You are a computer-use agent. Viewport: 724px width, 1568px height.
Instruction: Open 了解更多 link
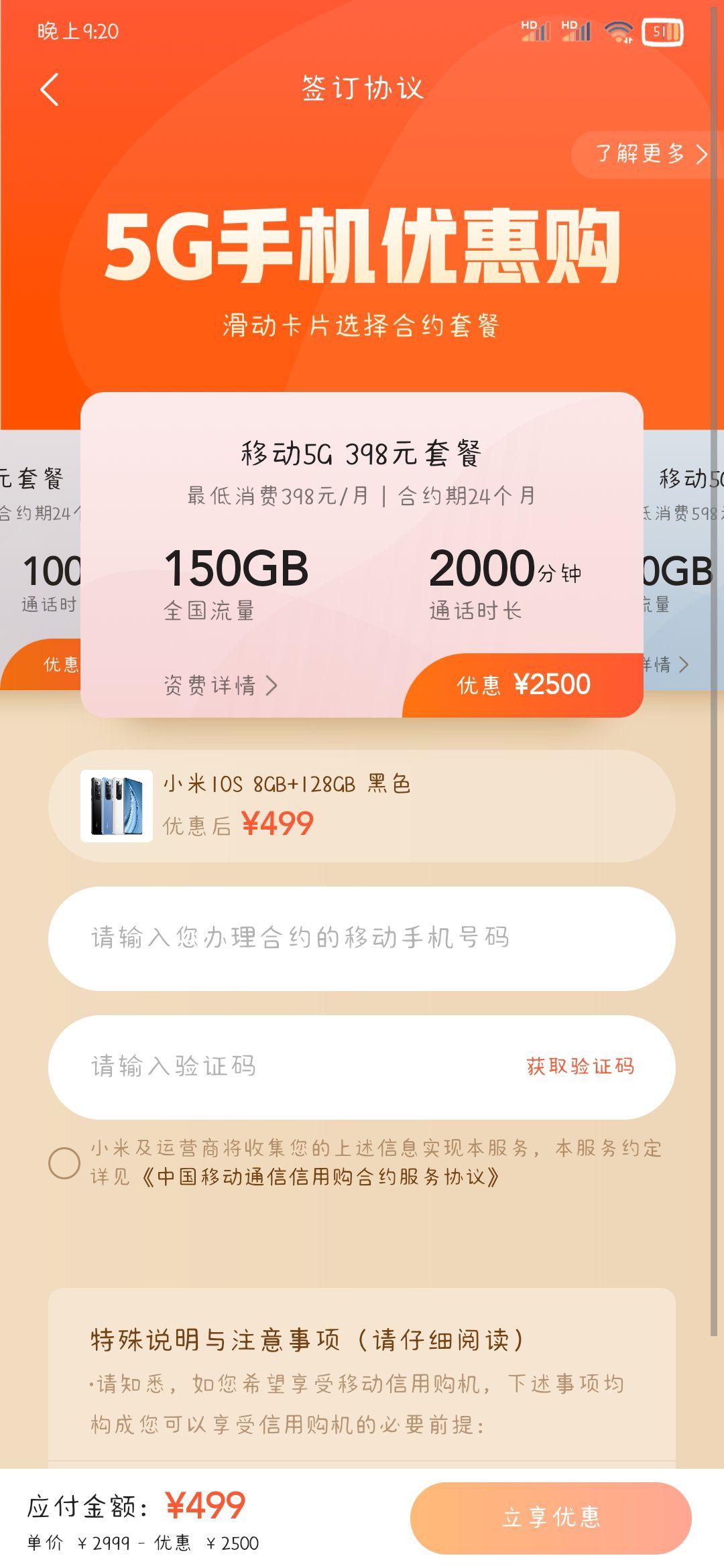pos(649,154)
